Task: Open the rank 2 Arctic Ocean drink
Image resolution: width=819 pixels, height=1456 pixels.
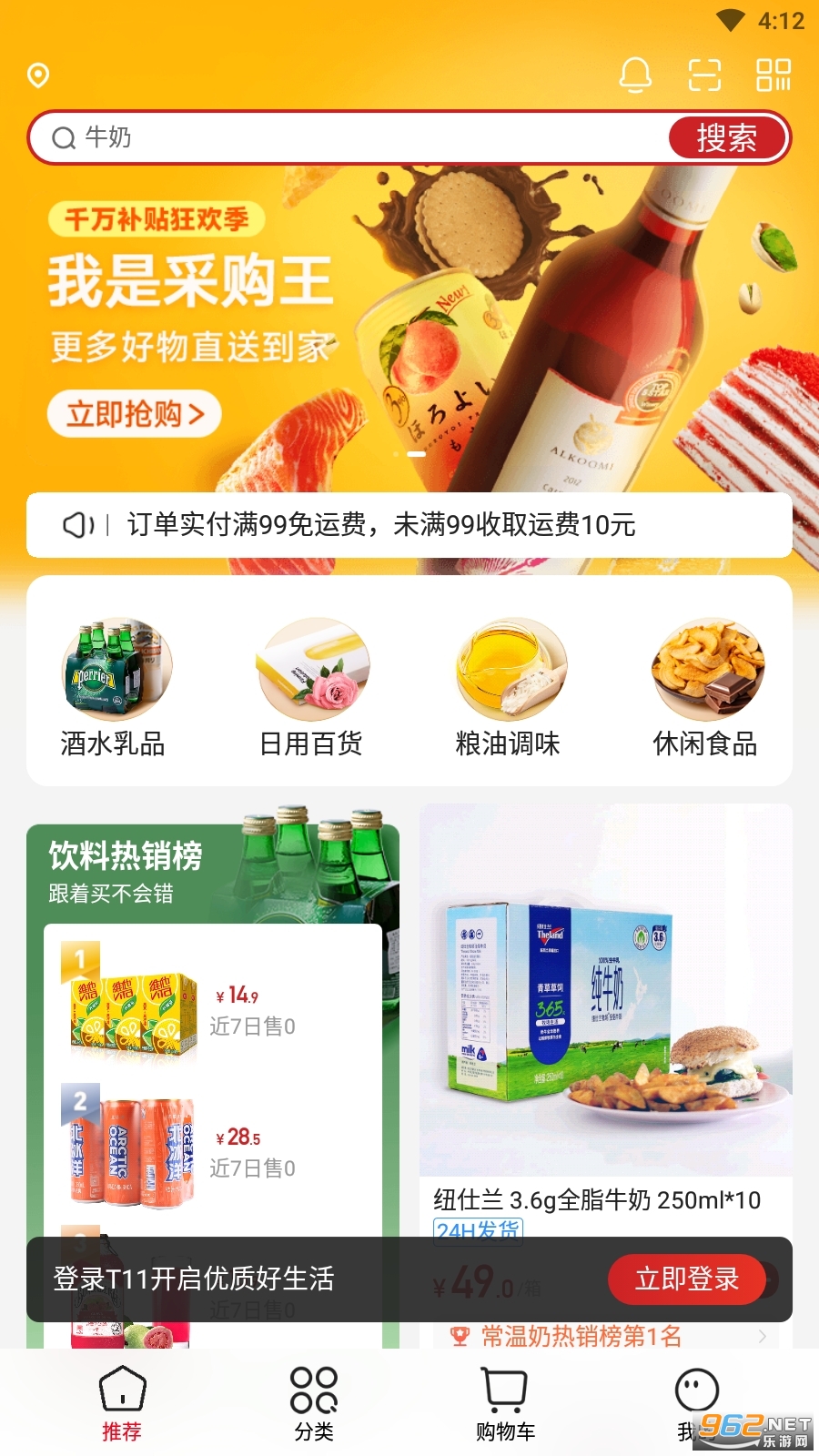Action: click(213, 1147)
